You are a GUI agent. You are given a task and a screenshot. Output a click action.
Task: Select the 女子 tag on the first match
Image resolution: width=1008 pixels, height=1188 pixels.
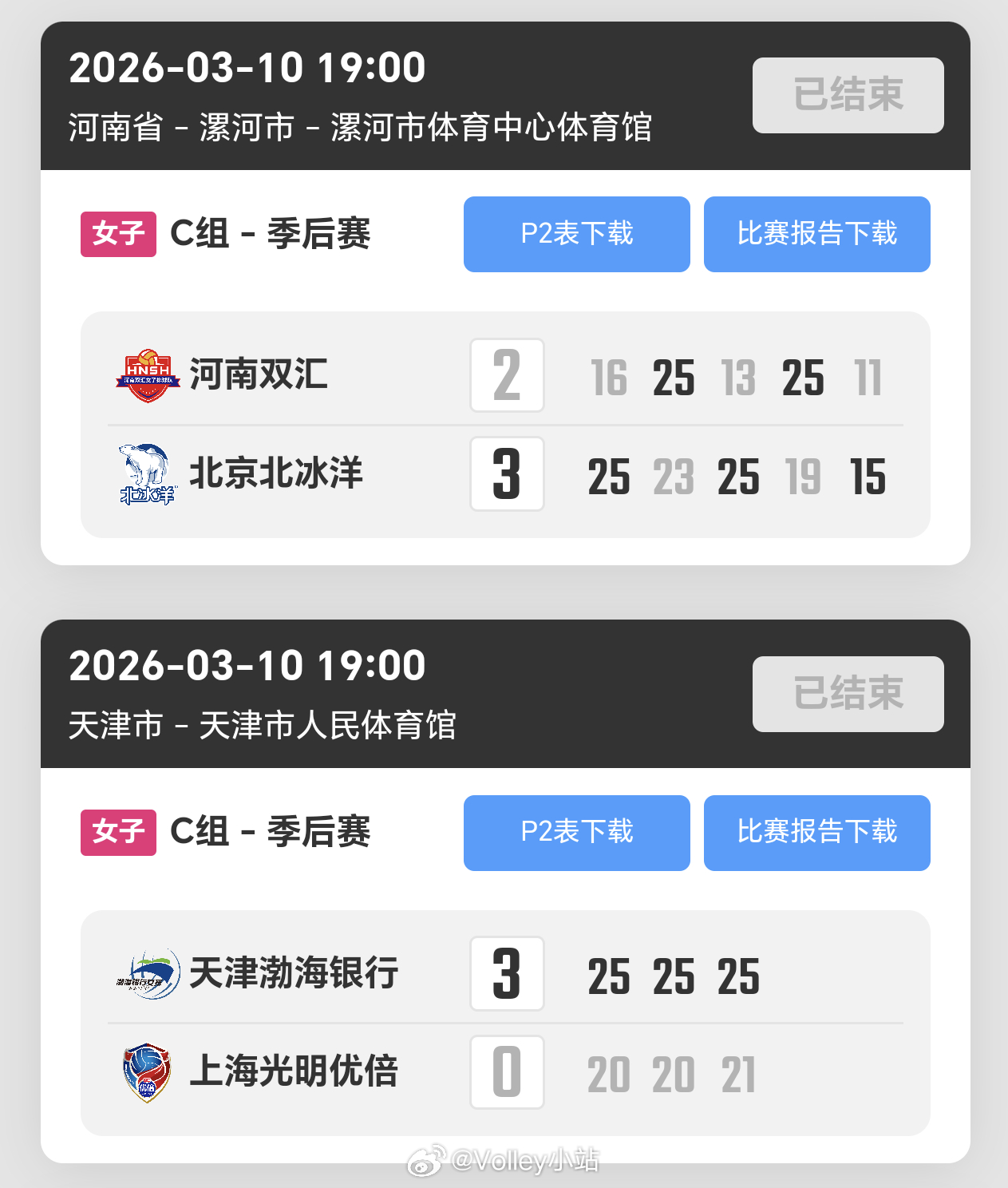point(117,234)
